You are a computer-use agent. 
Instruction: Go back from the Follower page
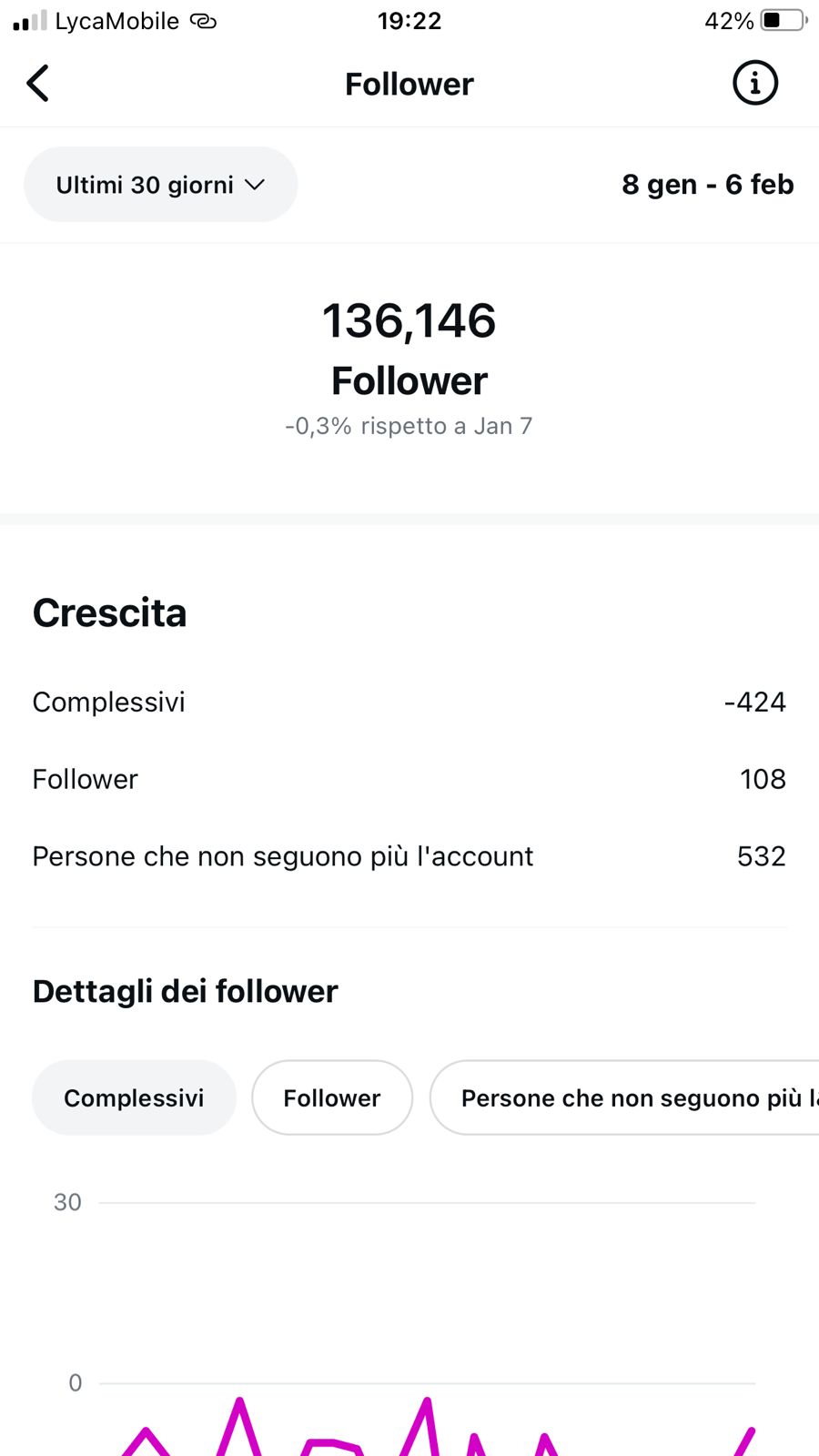click(x=38, y=84)
